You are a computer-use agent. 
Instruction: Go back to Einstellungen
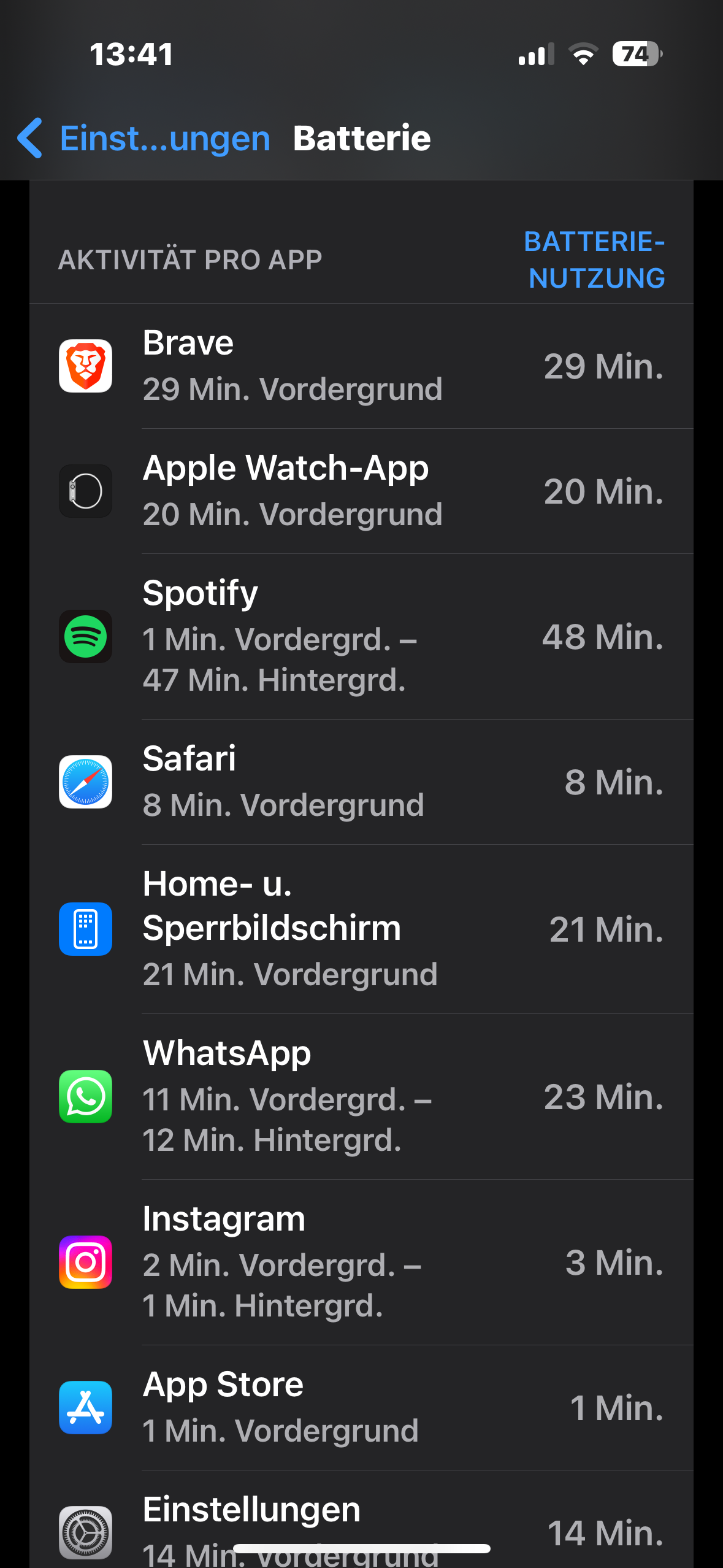[x=144, y=139]
